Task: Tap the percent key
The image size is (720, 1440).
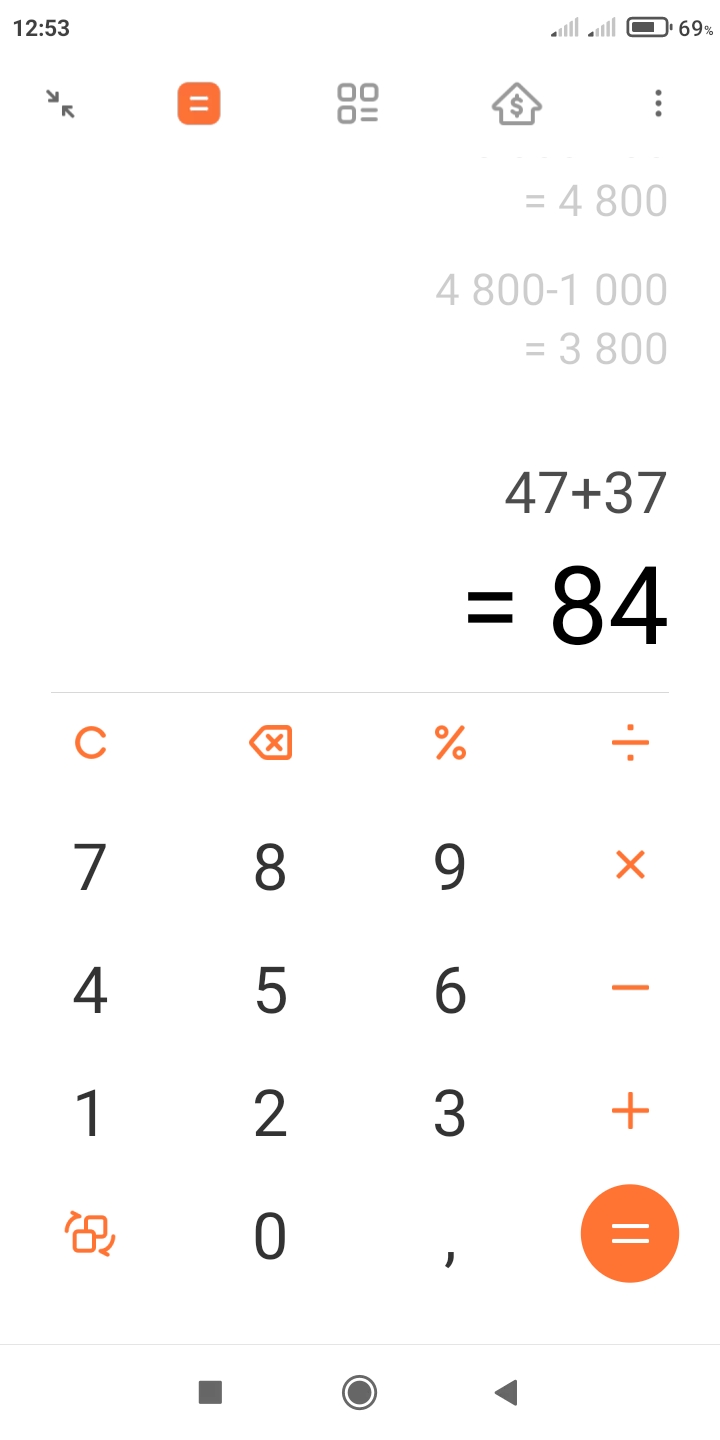Action: tap(450, 743)
